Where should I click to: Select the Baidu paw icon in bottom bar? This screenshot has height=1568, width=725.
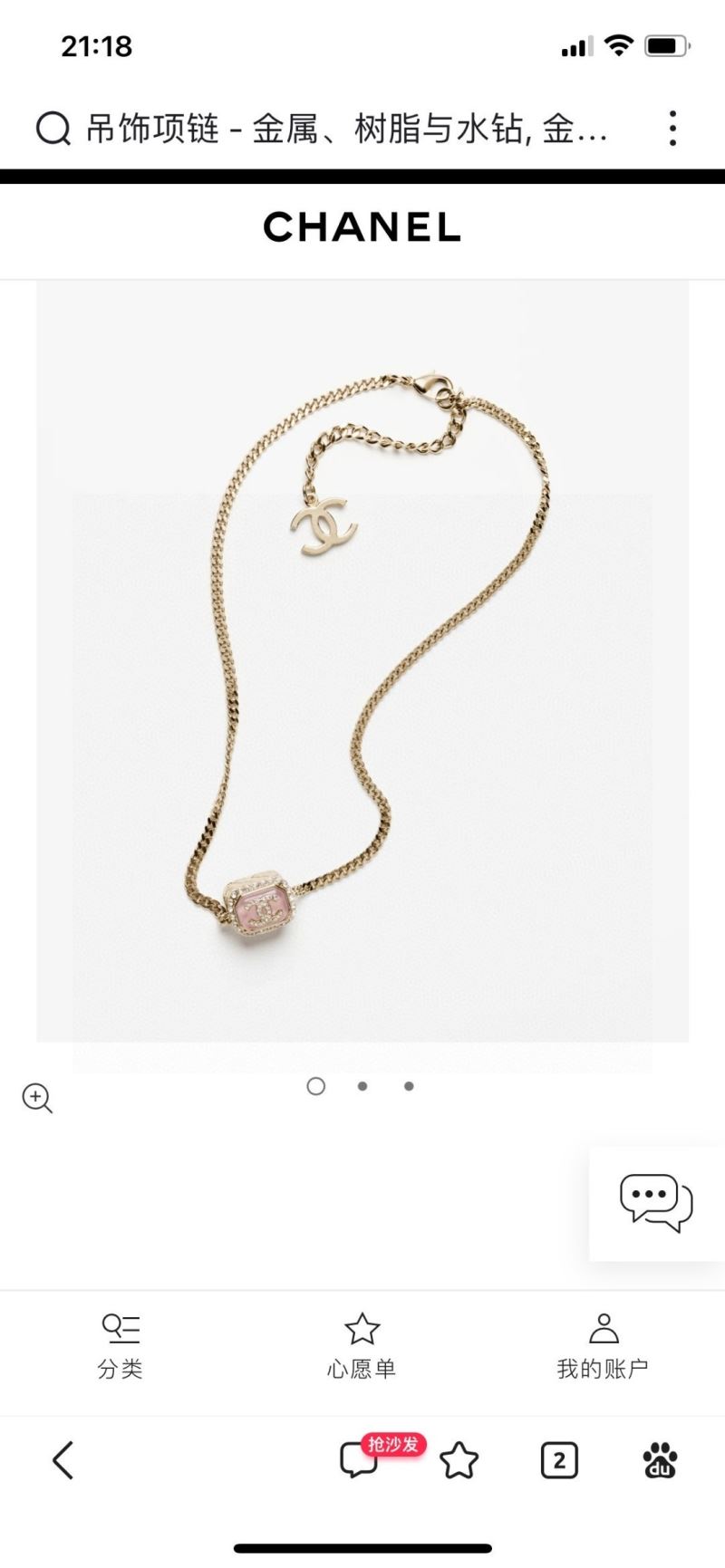662,1459
